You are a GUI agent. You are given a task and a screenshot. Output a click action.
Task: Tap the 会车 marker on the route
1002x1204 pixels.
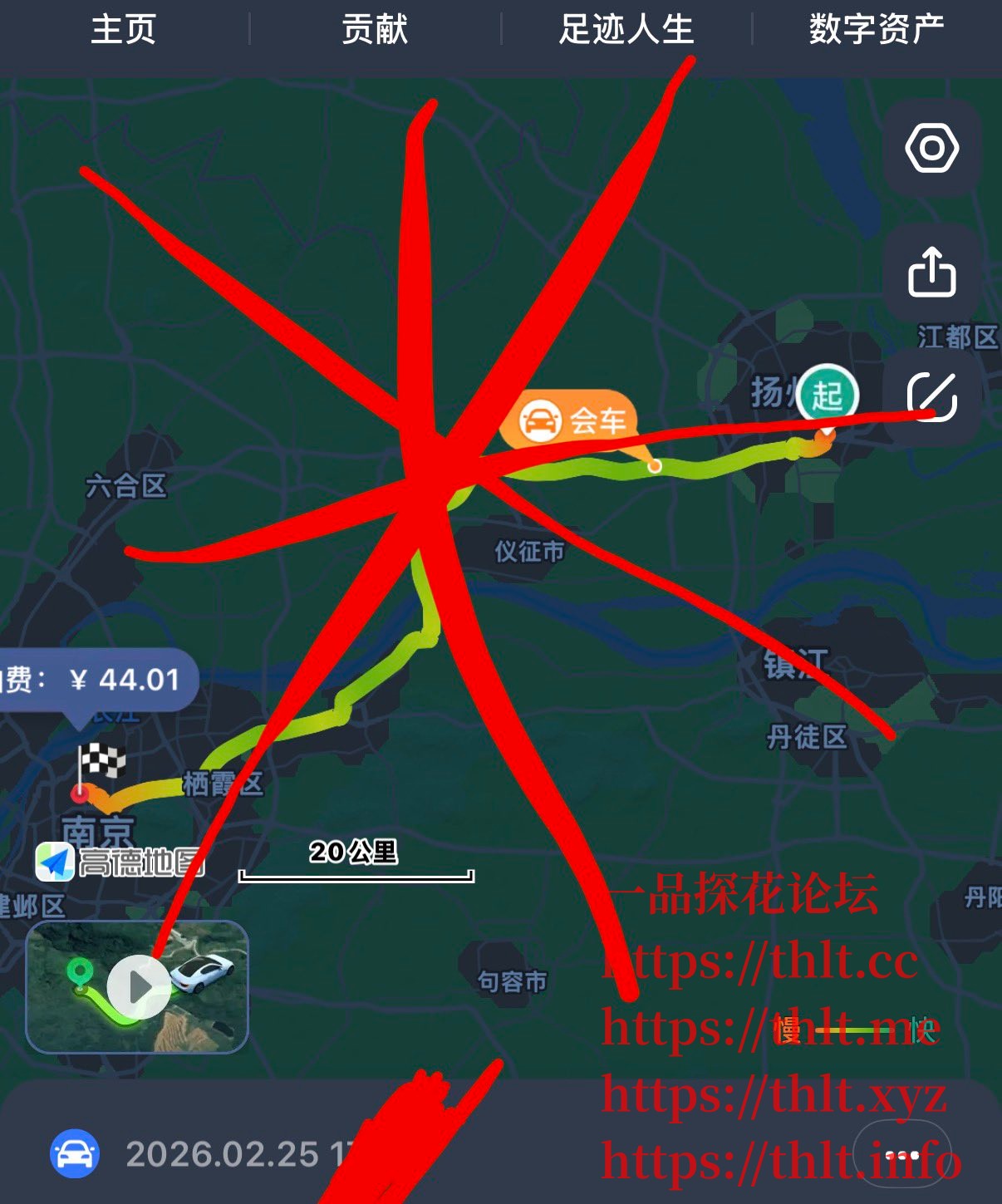[572, 420]
